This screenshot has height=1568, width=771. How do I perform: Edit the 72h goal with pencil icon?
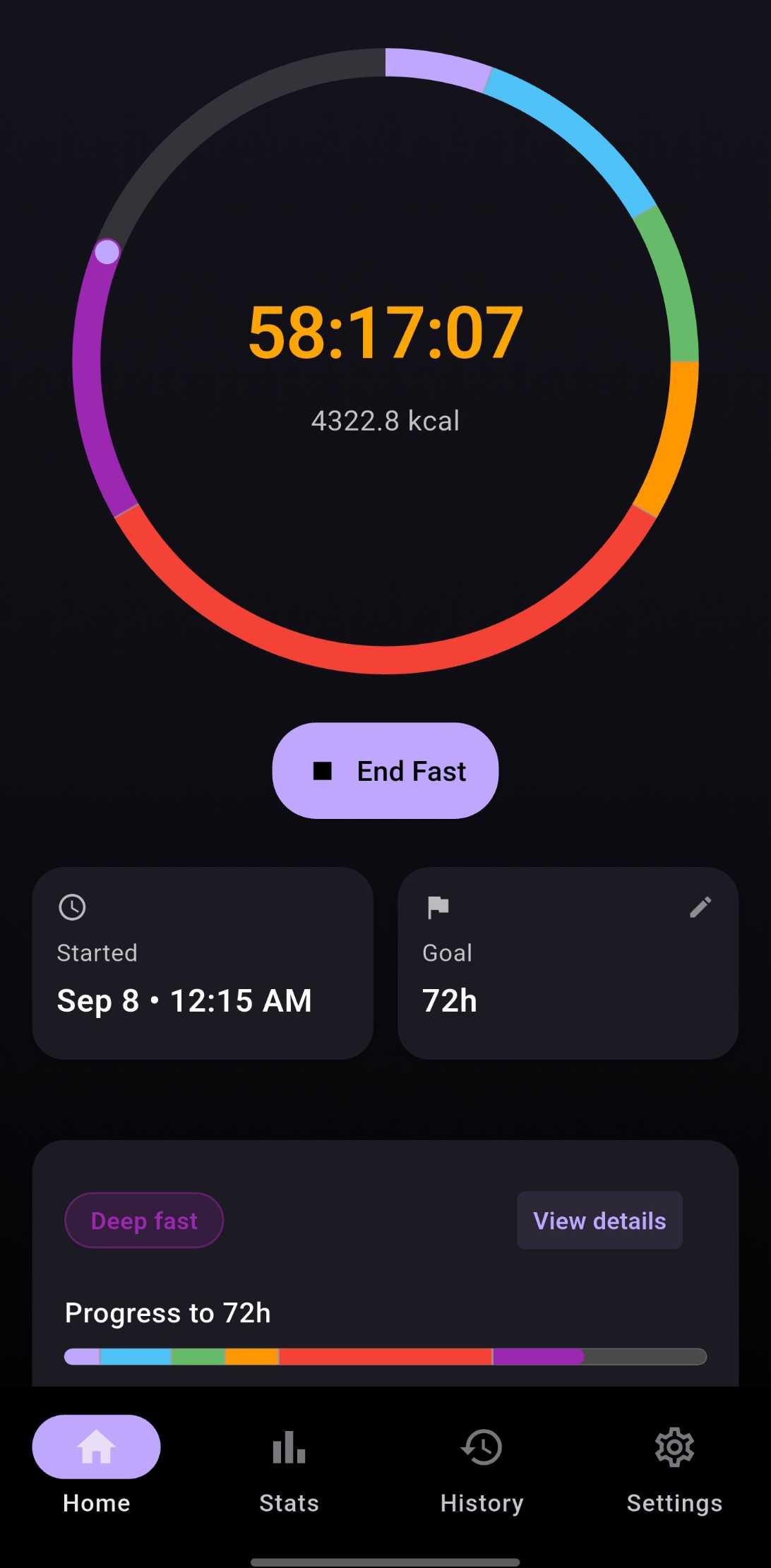[x=700, y=907]
